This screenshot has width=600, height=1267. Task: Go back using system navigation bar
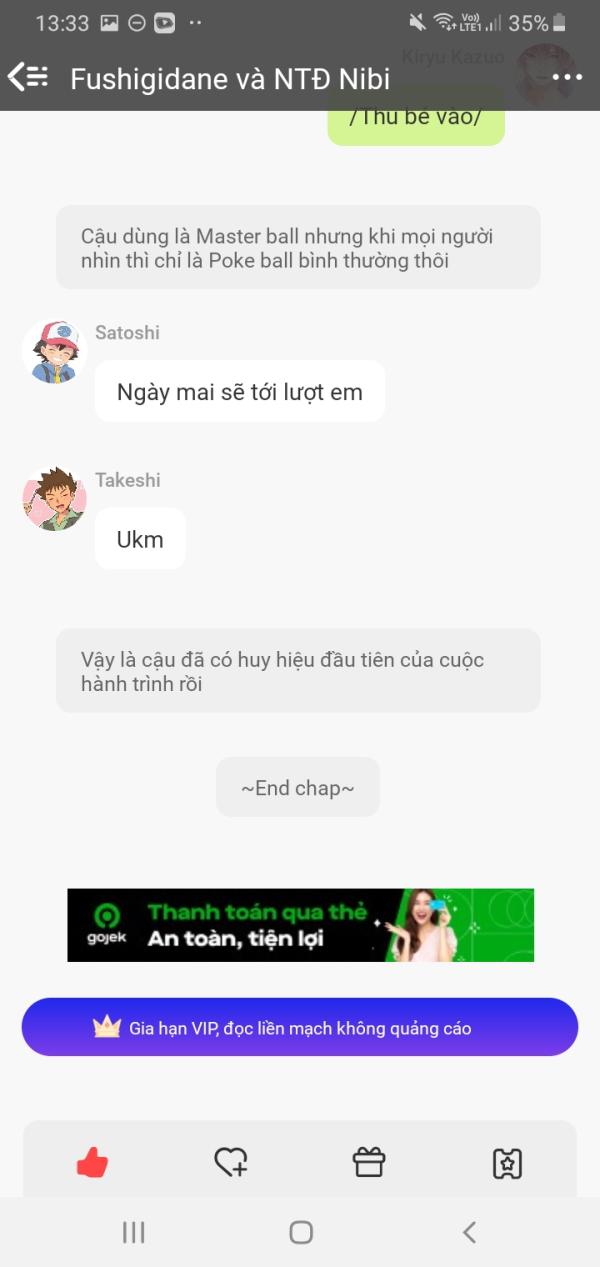tap(469, 1232)
